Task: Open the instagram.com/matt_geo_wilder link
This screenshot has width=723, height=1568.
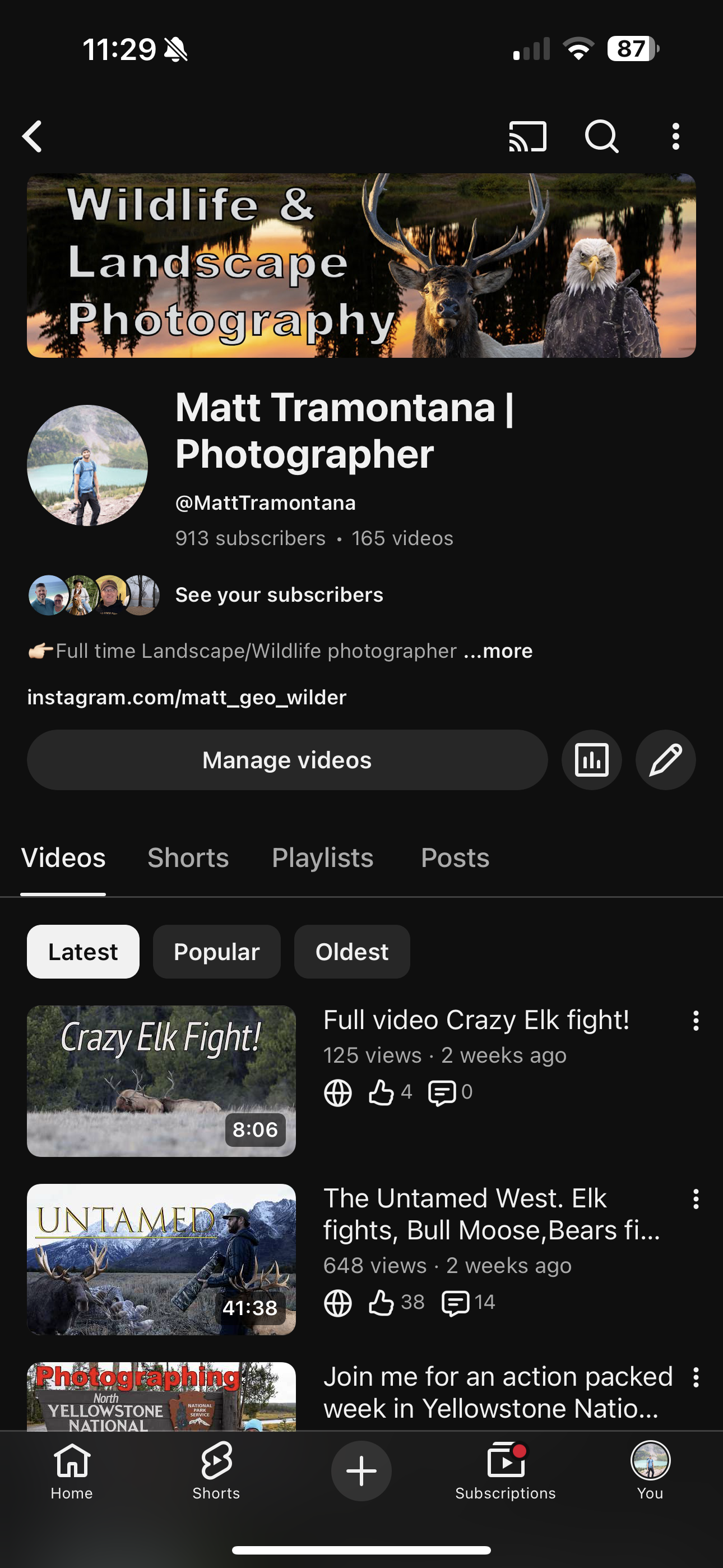Action: tap(187, 697)
